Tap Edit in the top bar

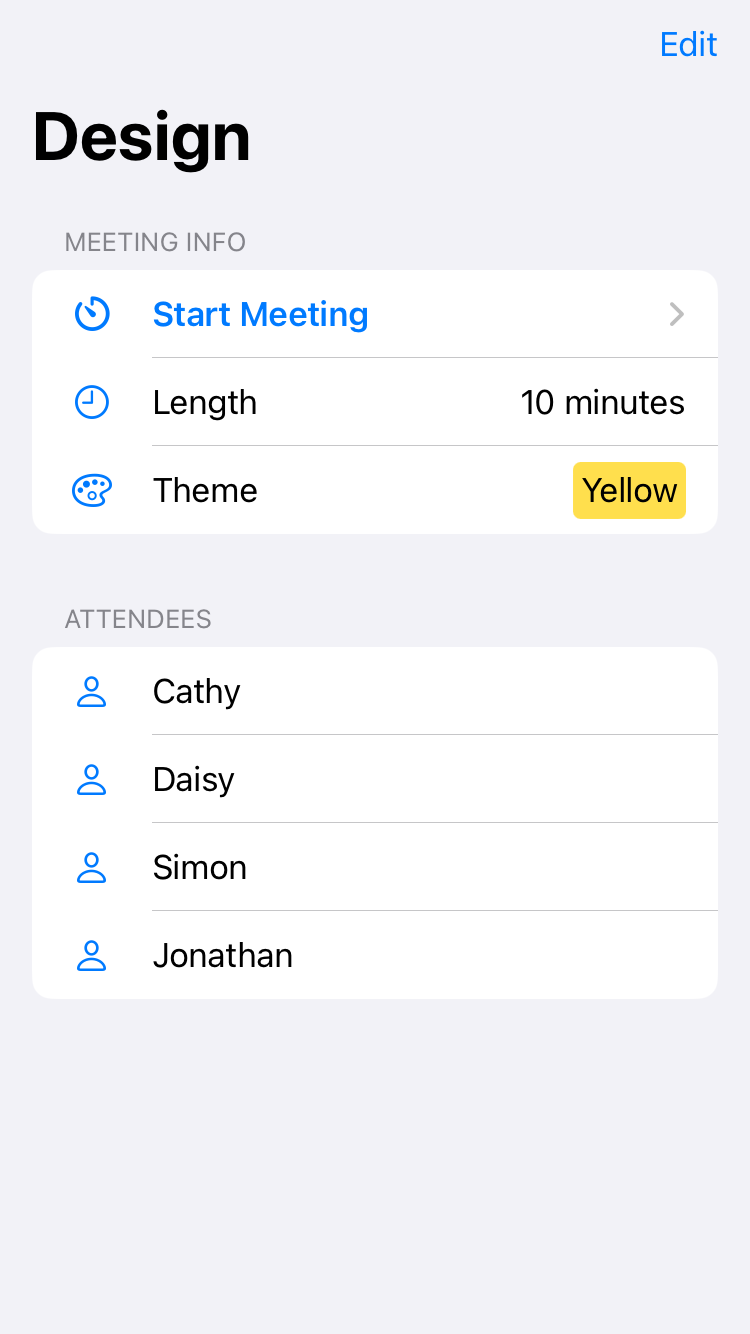tap(688, 44)
